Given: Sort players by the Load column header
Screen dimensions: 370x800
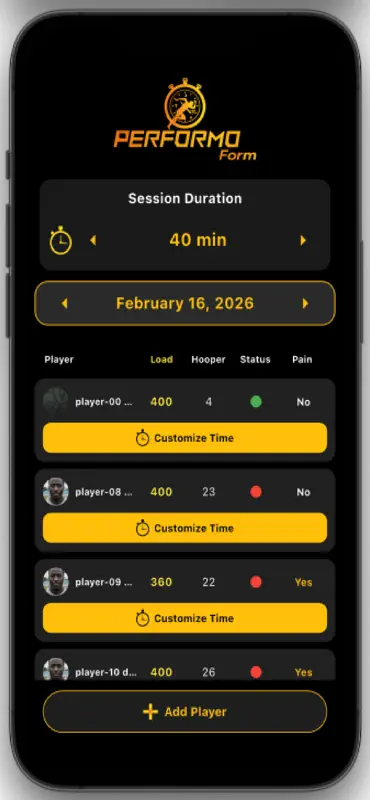Looking at the screenshot, I should pyautogui.click(x=161, y=360).
